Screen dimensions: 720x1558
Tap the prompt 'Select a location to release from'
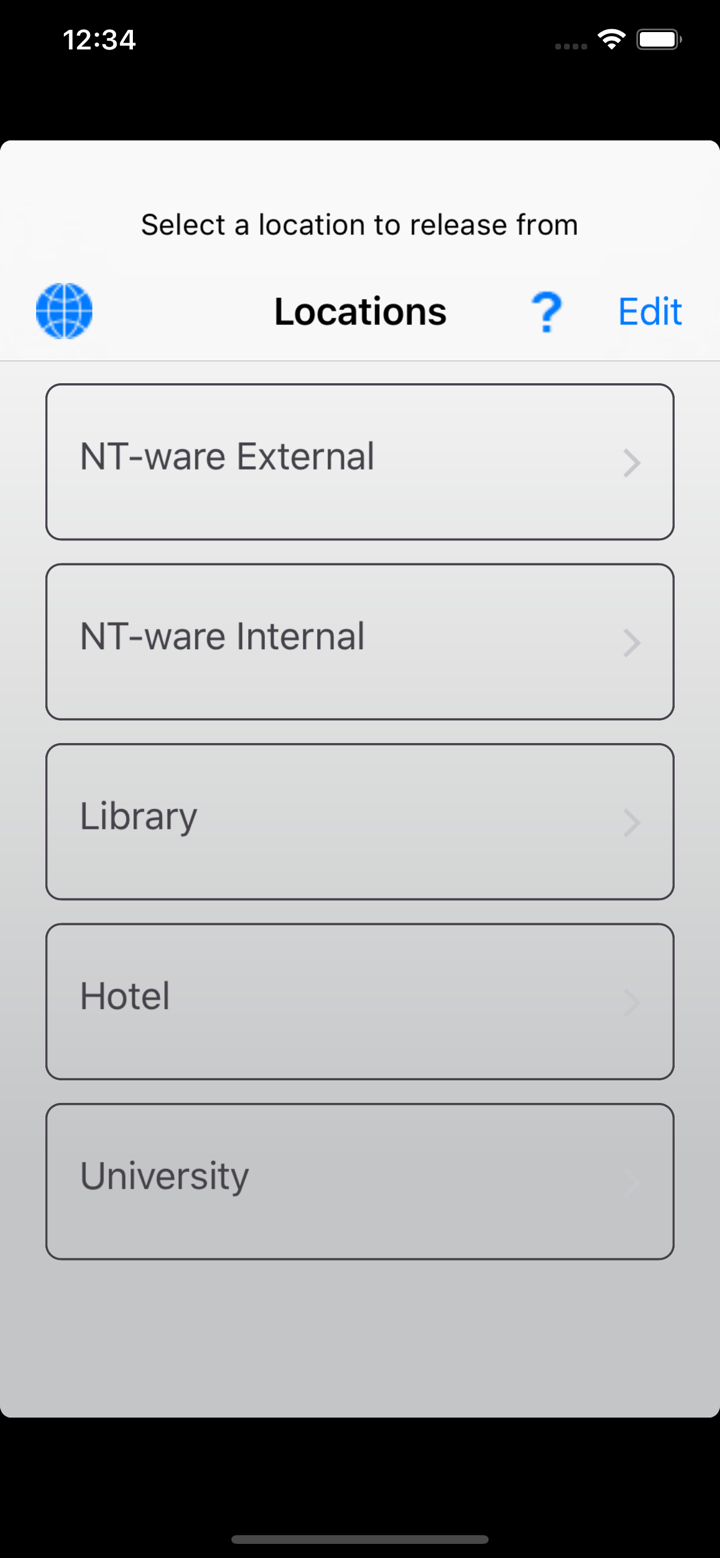coord(359,224)
